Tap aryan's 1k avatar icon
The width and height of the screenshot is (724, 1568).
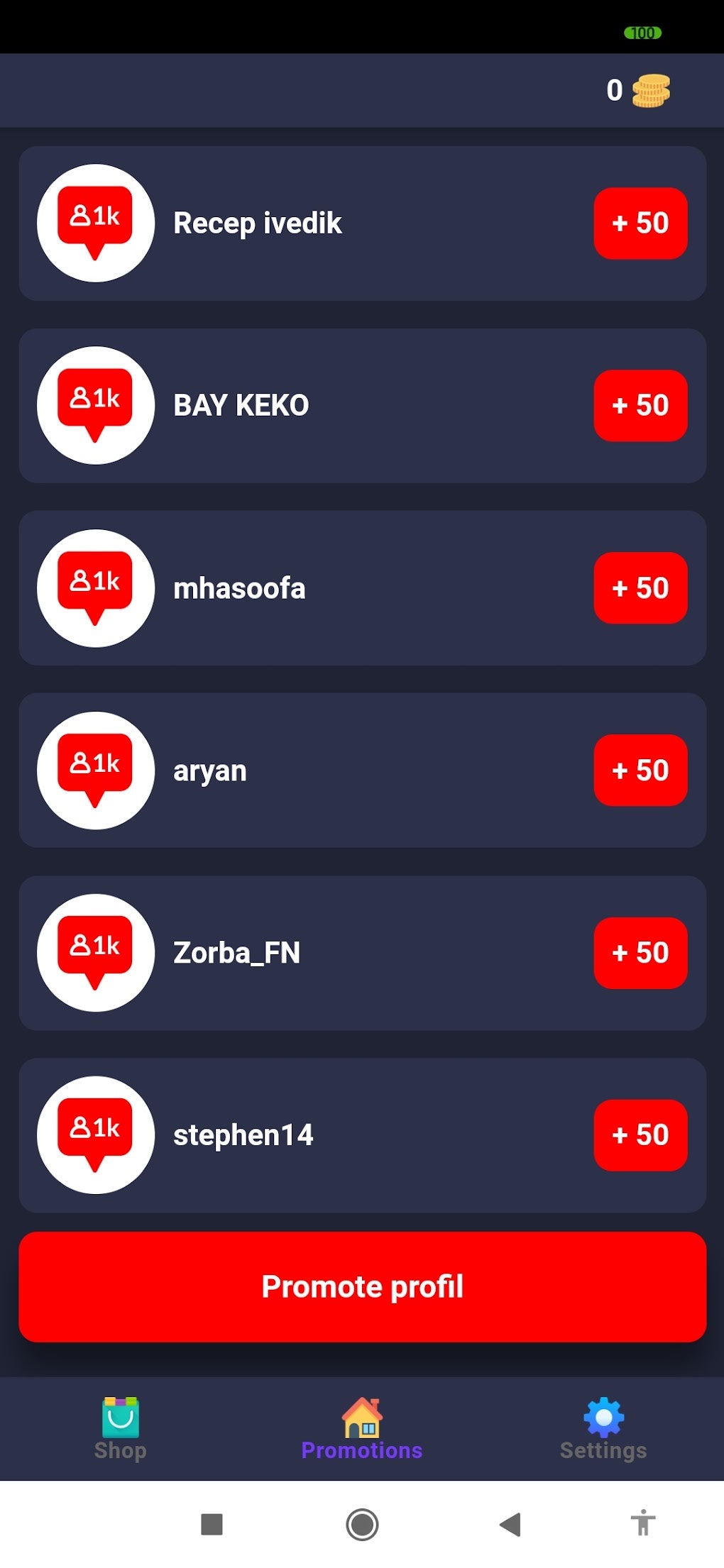[96, 771]
